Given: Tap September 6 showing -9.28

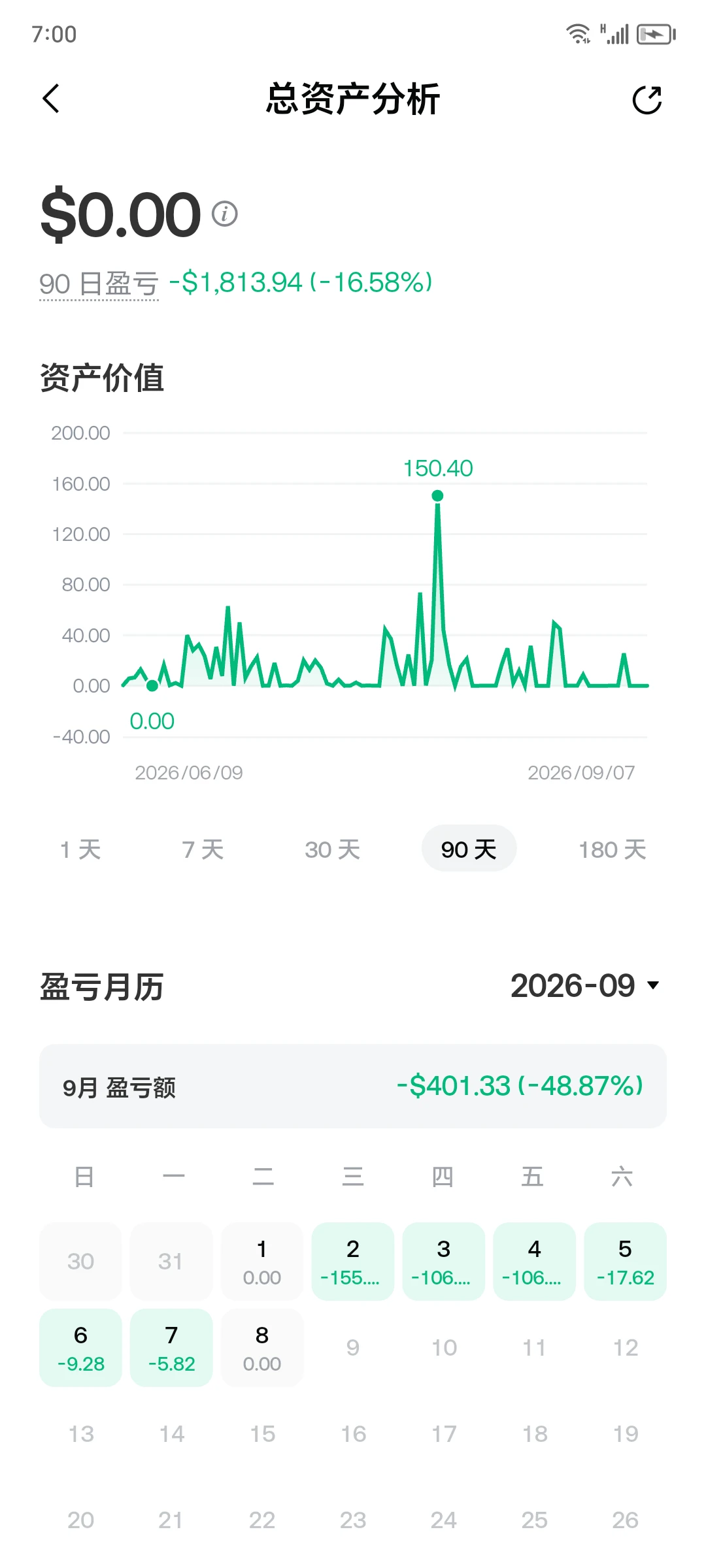Looking at the screenshot, I should pos(80,1348).
